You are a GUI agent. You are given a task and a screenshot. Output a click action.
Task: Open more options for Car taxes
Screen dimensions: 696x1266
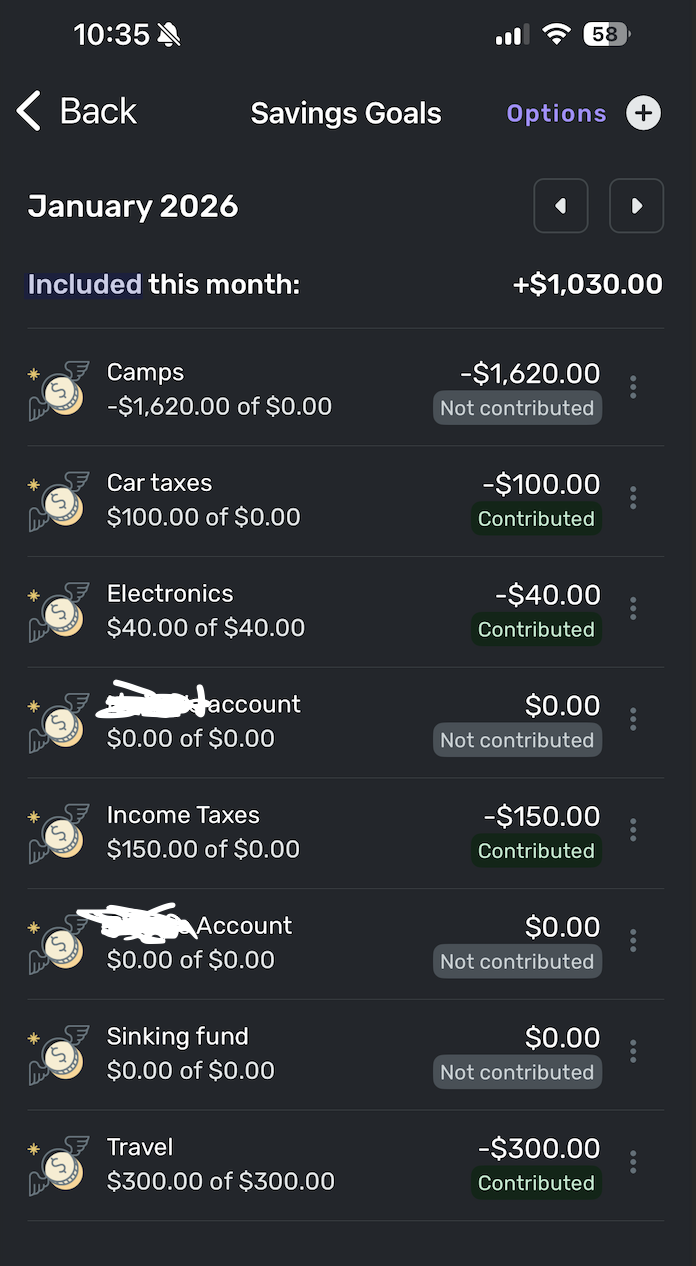pos(633,498)
